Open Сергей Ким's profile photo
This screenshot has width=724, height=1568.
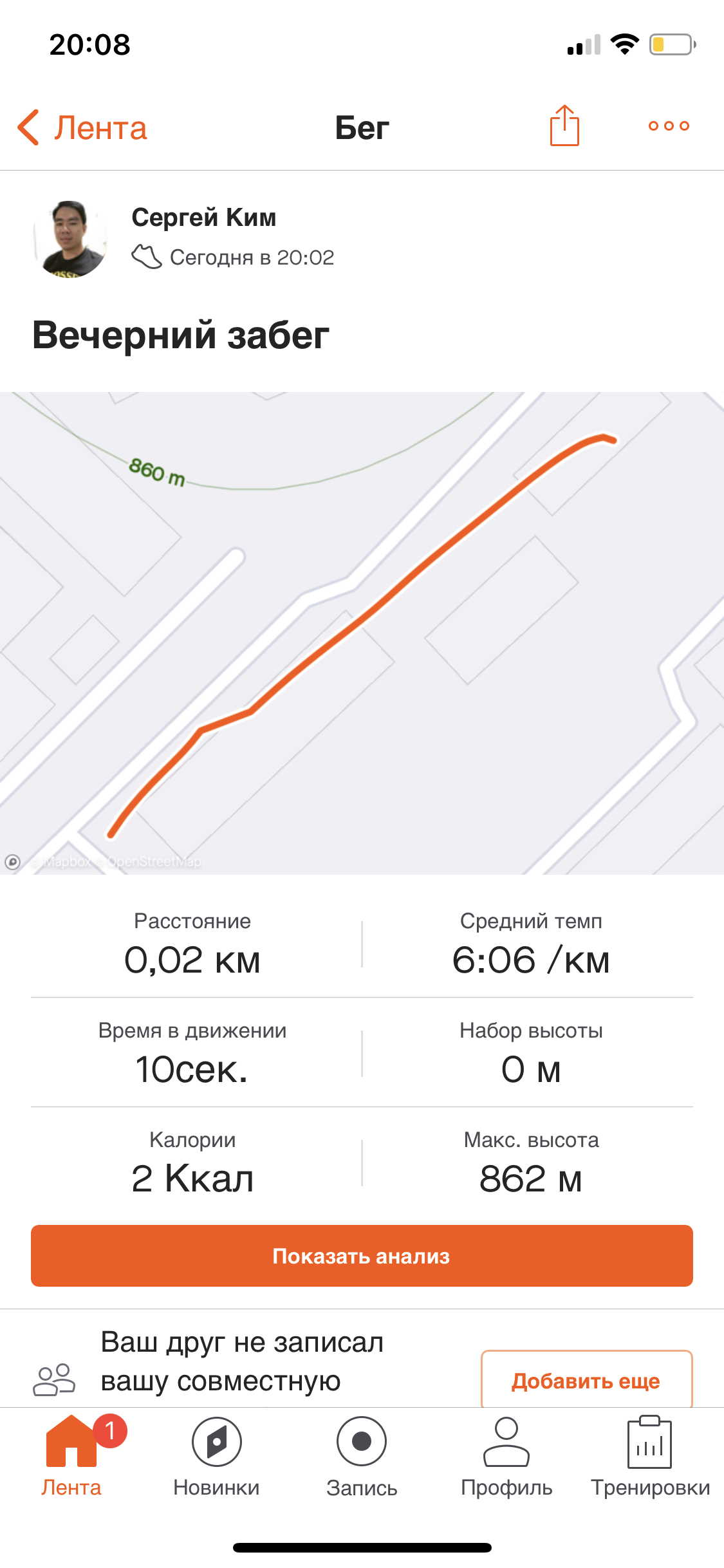(x=70, y=239)
